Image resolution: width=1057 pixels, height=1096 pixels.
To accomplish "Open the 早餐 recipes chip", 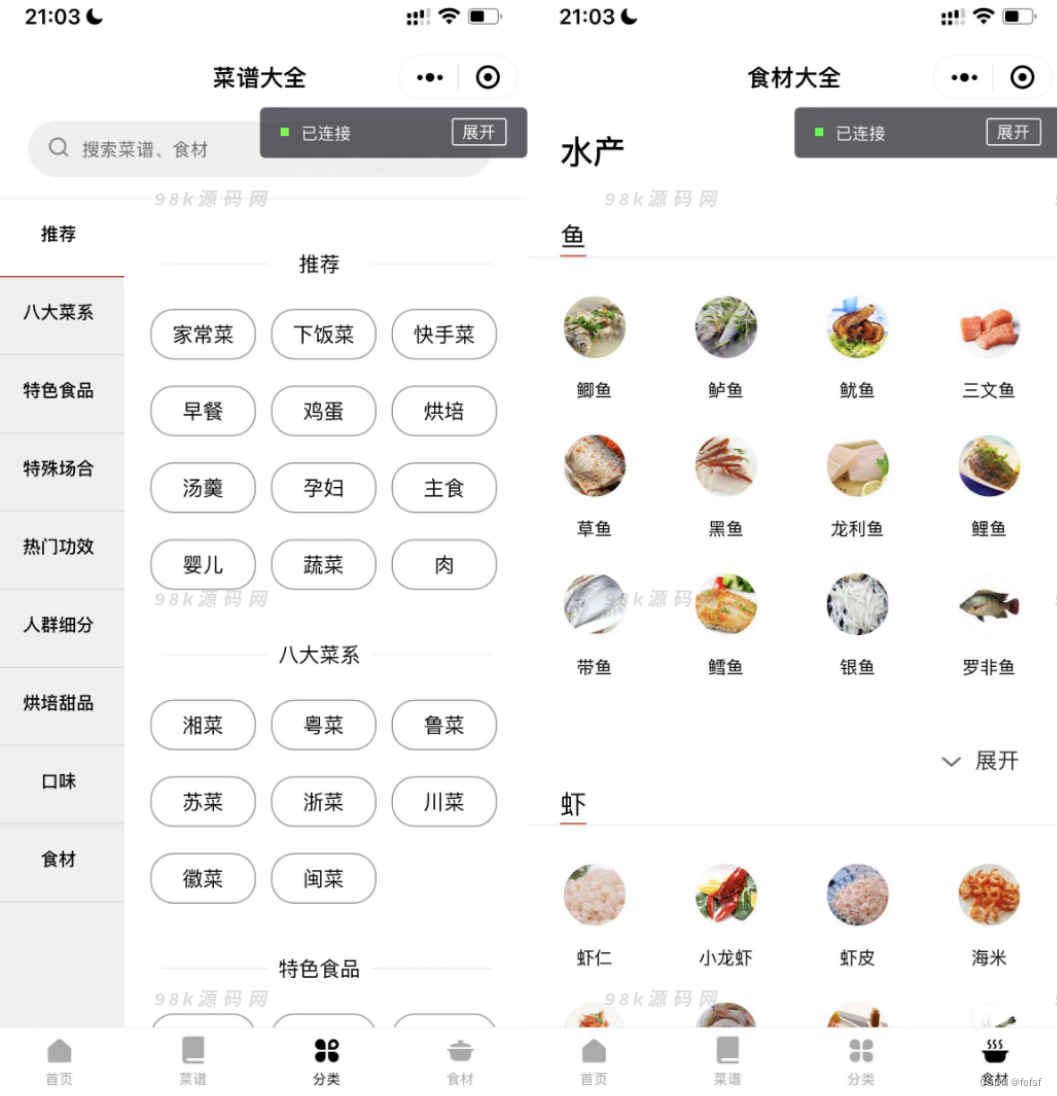I will [x=203, y=411].
